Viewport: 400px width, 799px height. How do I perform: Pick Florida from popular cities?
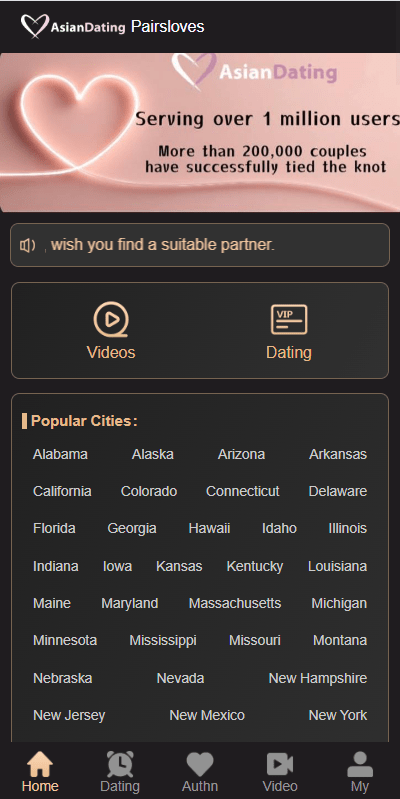click(x=54, y=528)
